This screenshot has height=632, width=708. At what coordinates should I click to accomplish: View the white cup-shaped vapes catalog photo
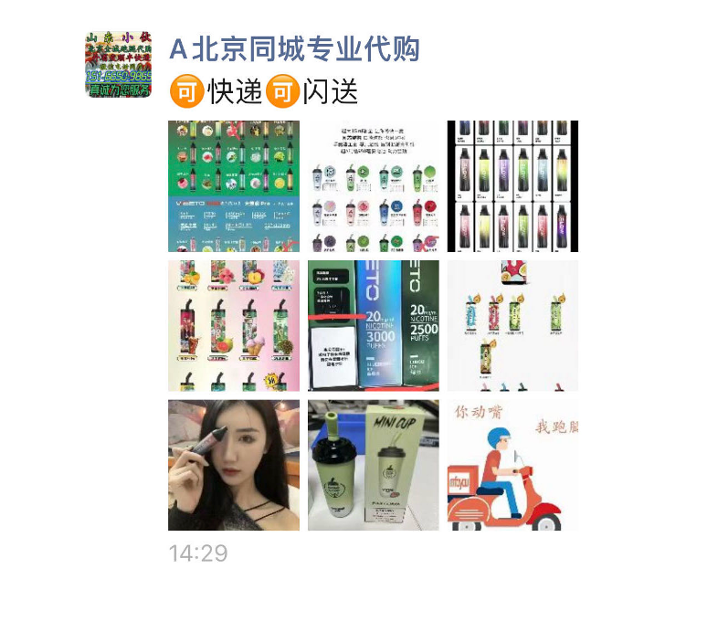coord(373,186)
